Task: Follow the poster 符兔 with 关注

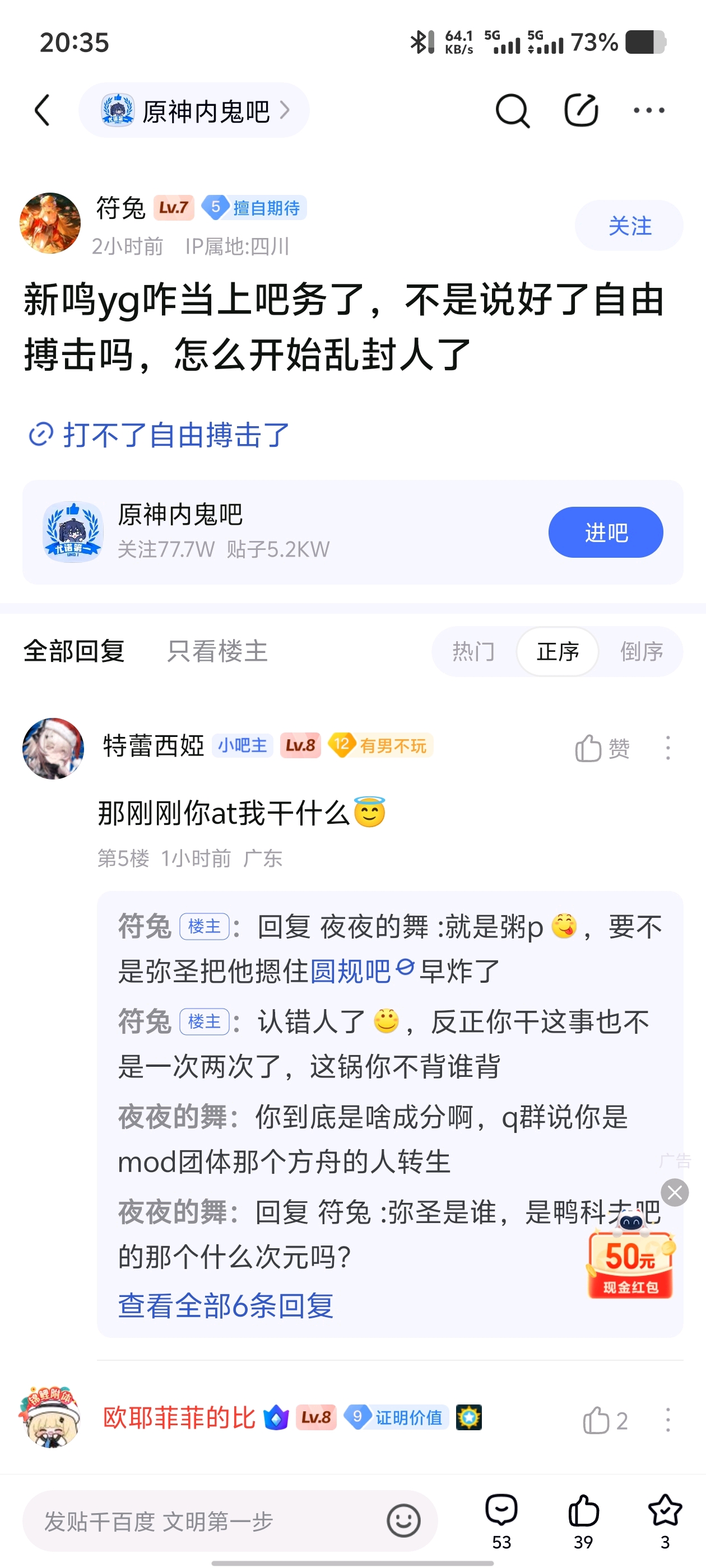Action: click(x=629, y=226)
